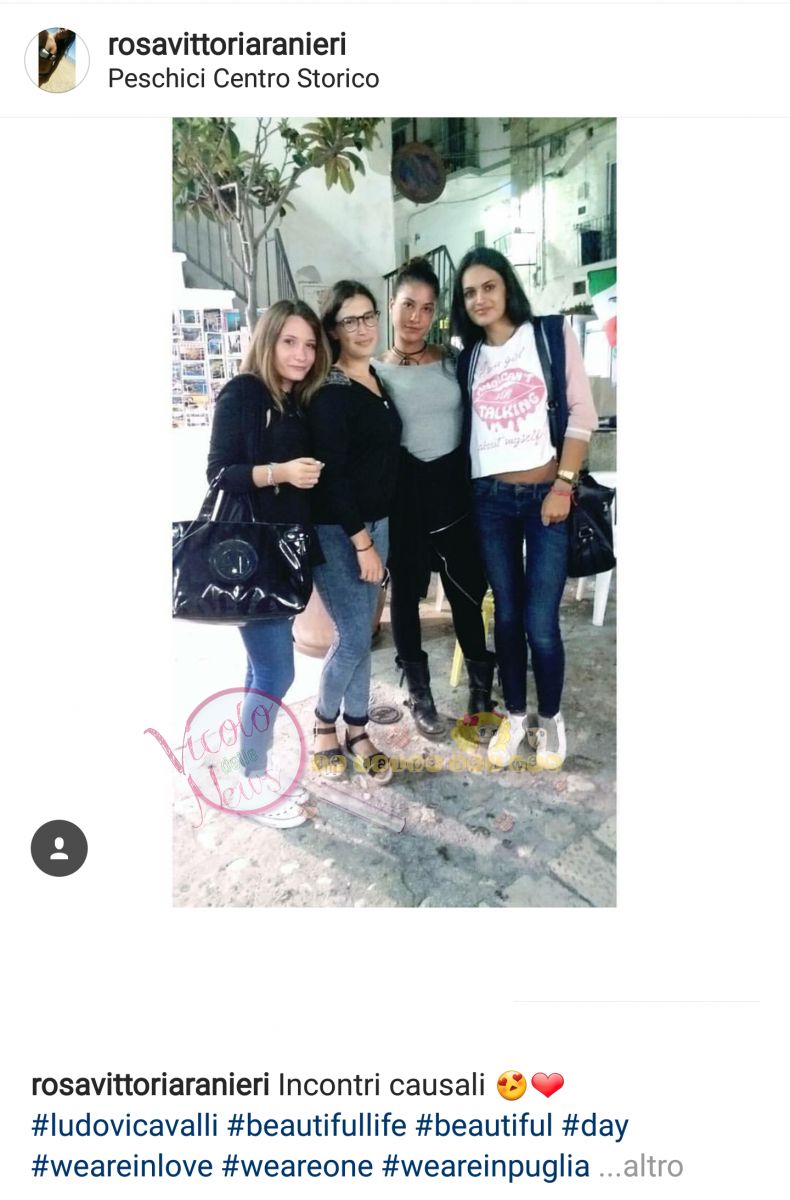Show people tagged in the photo

click(59, 848)
